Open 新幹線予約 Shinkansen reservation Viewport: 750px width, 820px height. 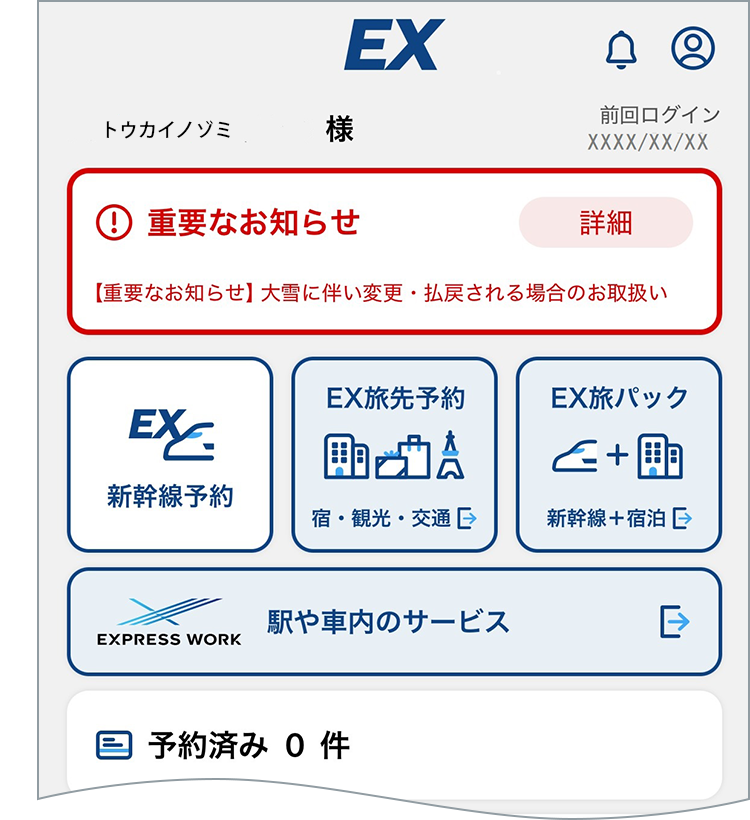coord(170,455)
